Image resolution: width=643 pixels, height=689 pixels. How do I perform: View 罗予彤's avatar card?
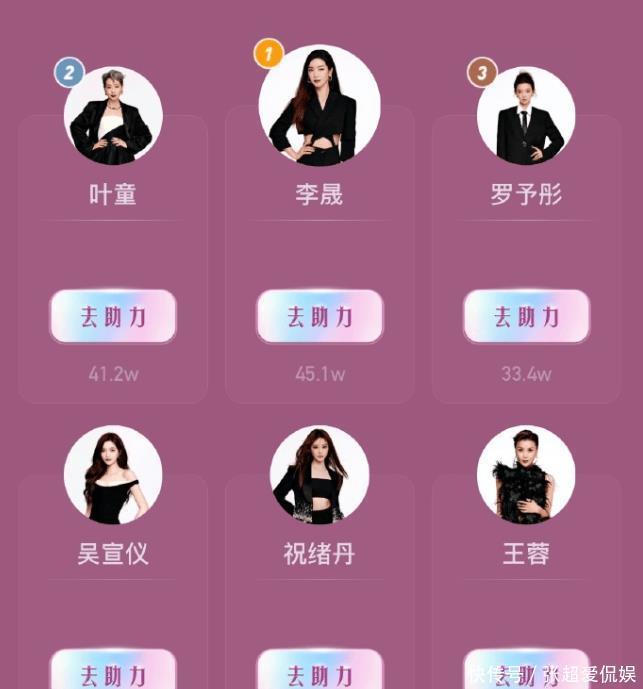[526, 115]
